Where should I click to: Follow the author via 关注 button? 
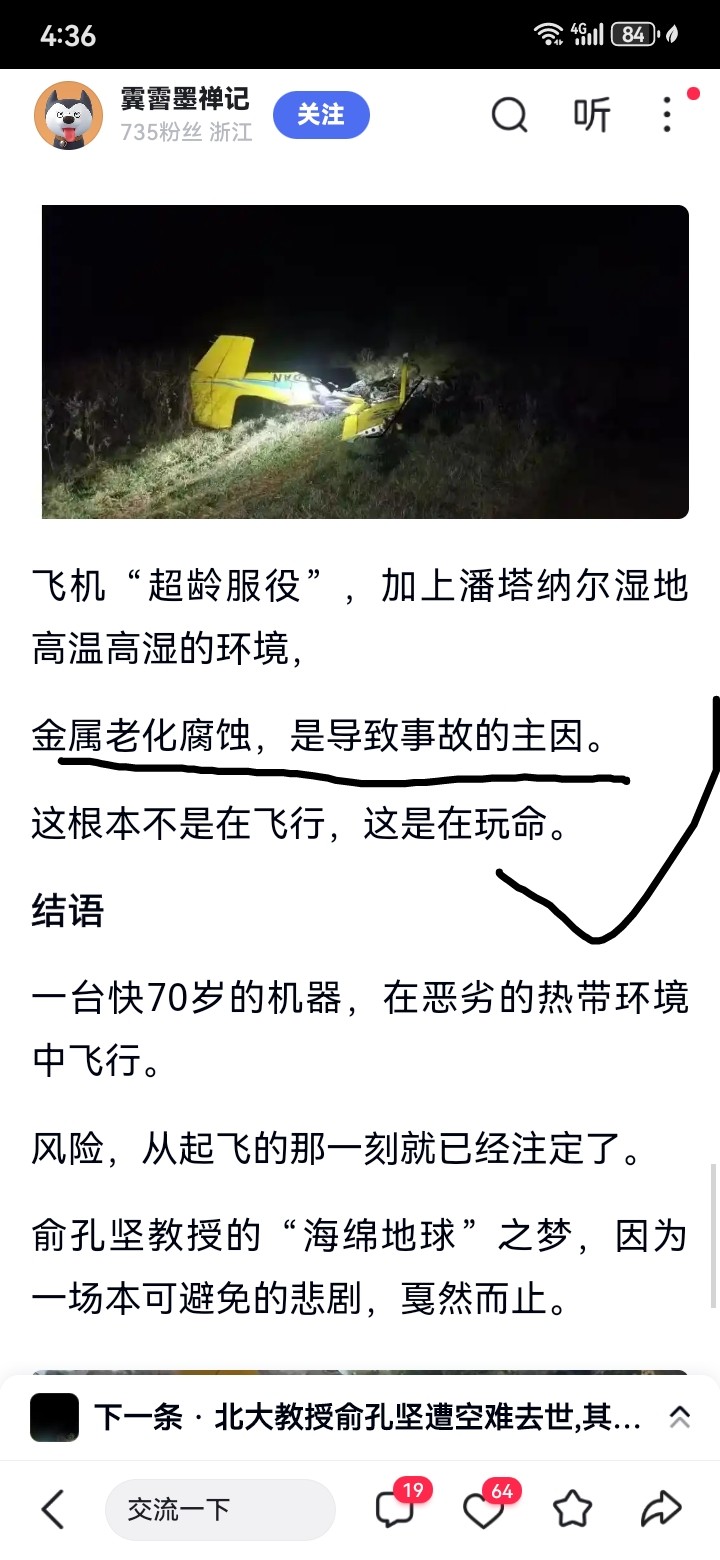pos(321,116)
